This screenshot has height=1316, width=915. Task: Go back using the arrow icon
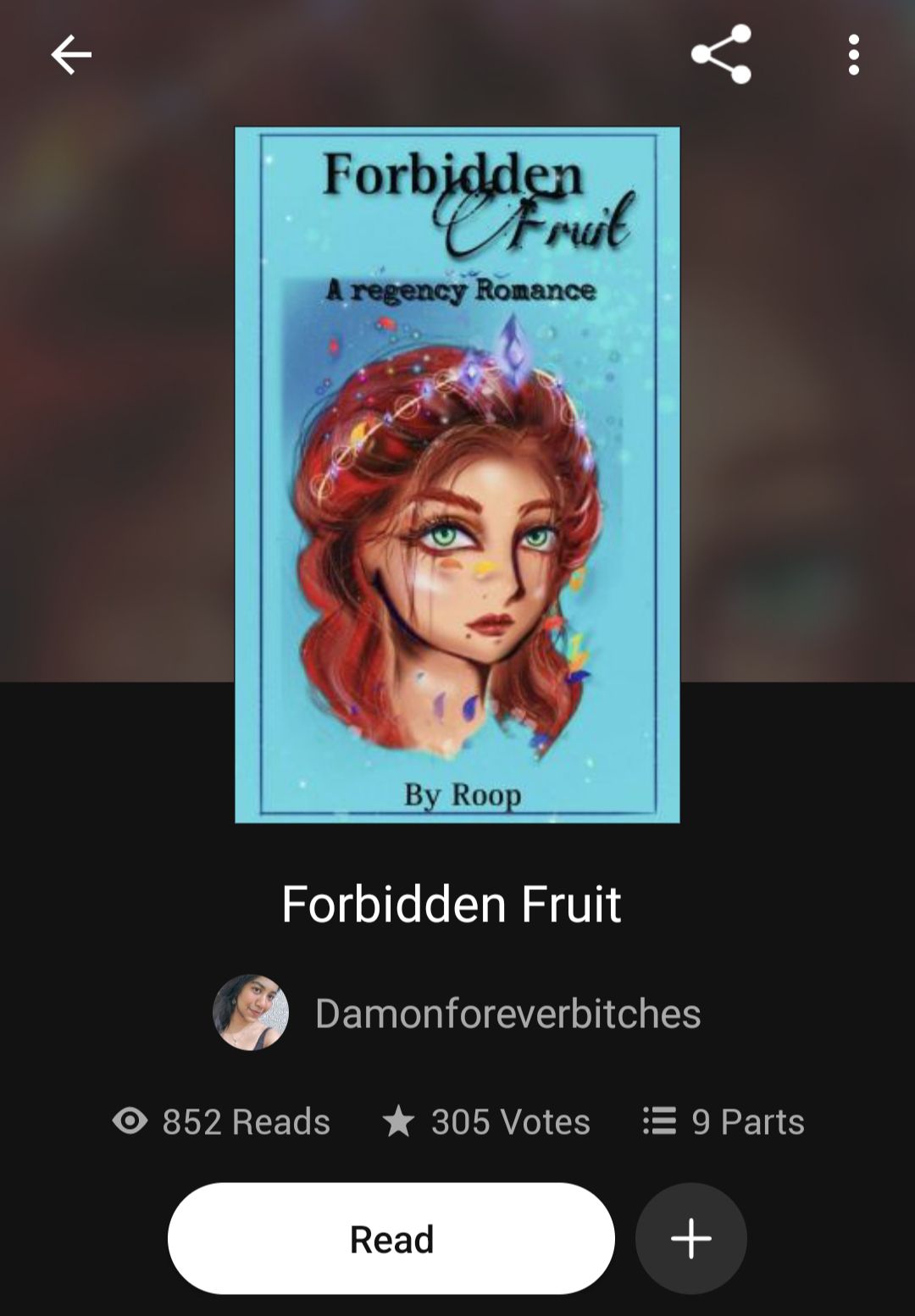pos(71,56)
